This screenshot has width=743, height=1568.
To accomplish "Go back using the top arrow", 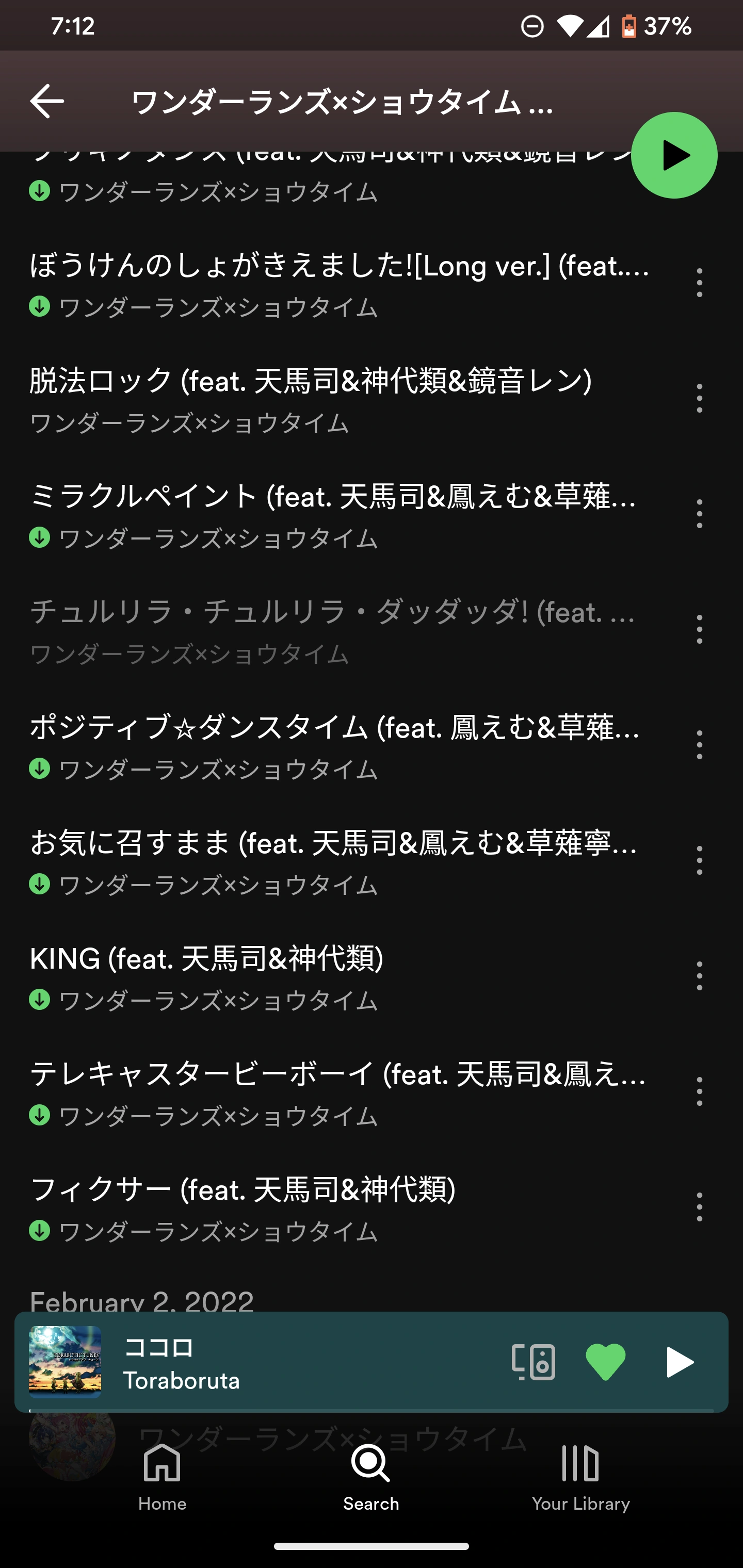I will [47, 101].
